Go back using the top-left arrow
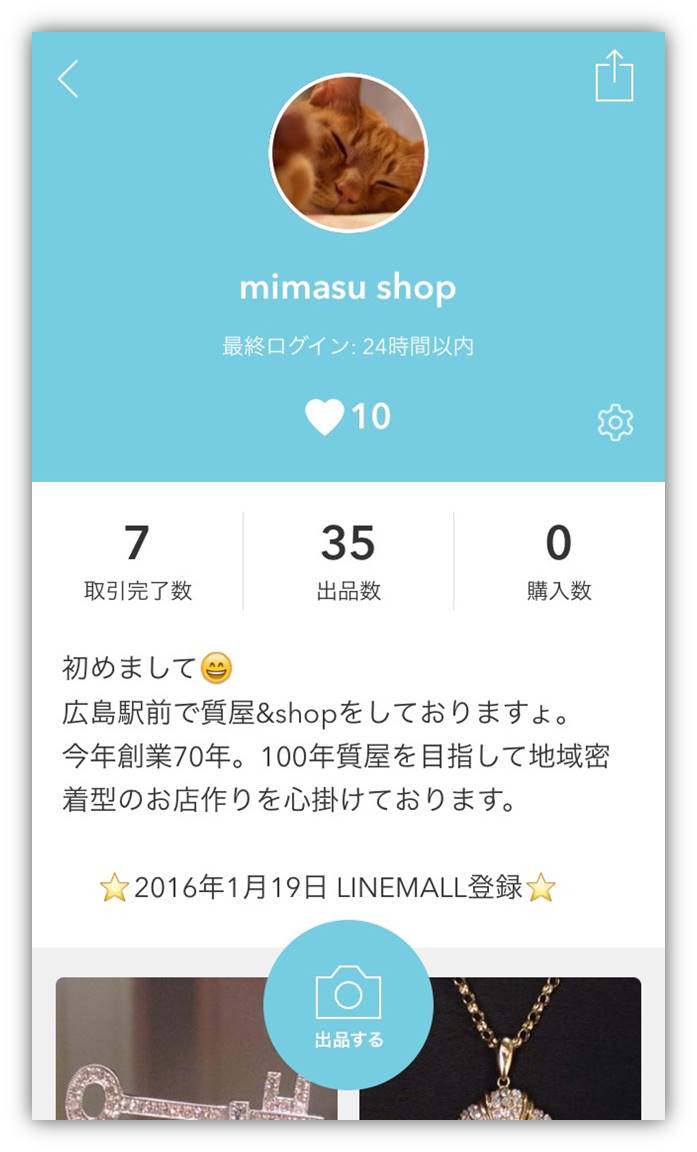Viewport: 697px width, 1152px height. [x=68, y=79]
